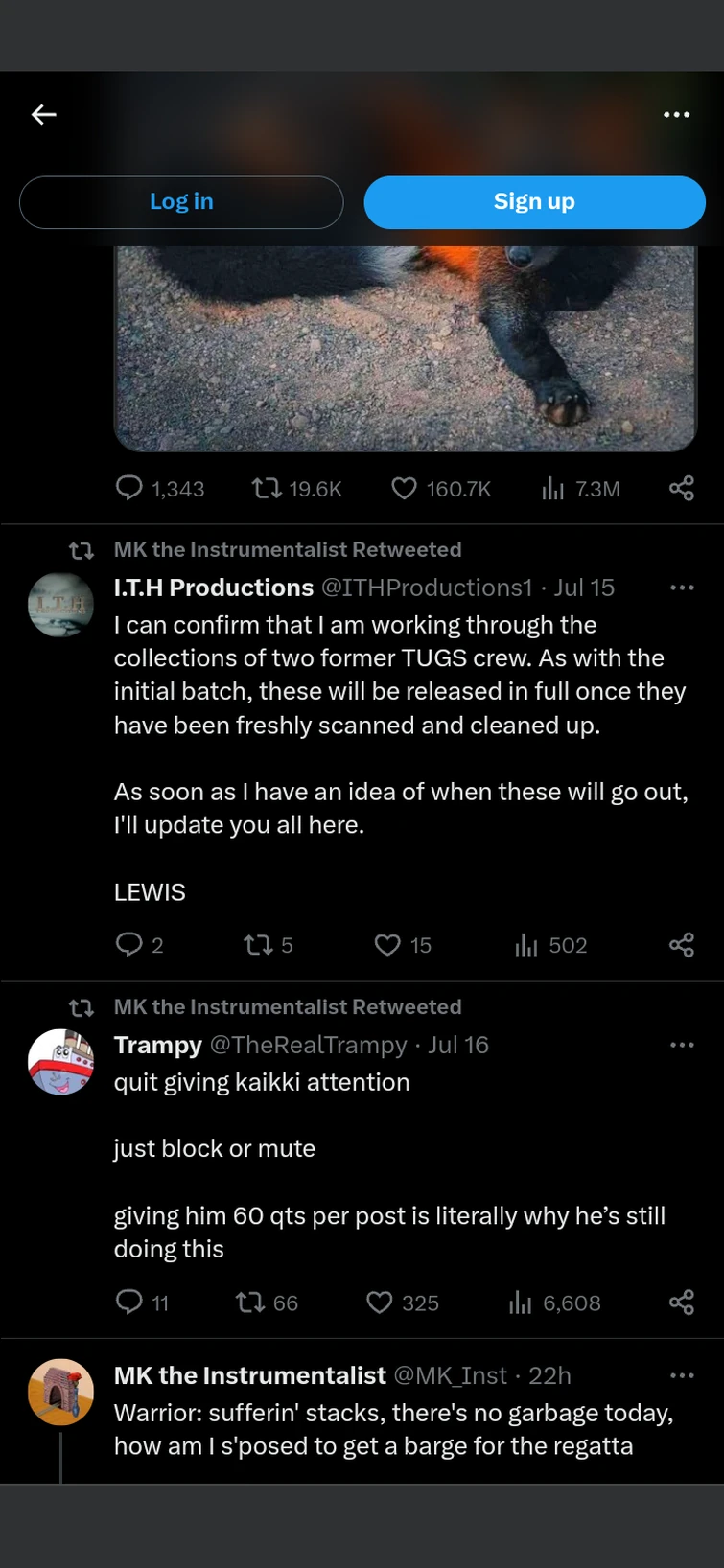Click the back arrow at top left
The width and height of the screenshot is (724, 1568).
43,114
